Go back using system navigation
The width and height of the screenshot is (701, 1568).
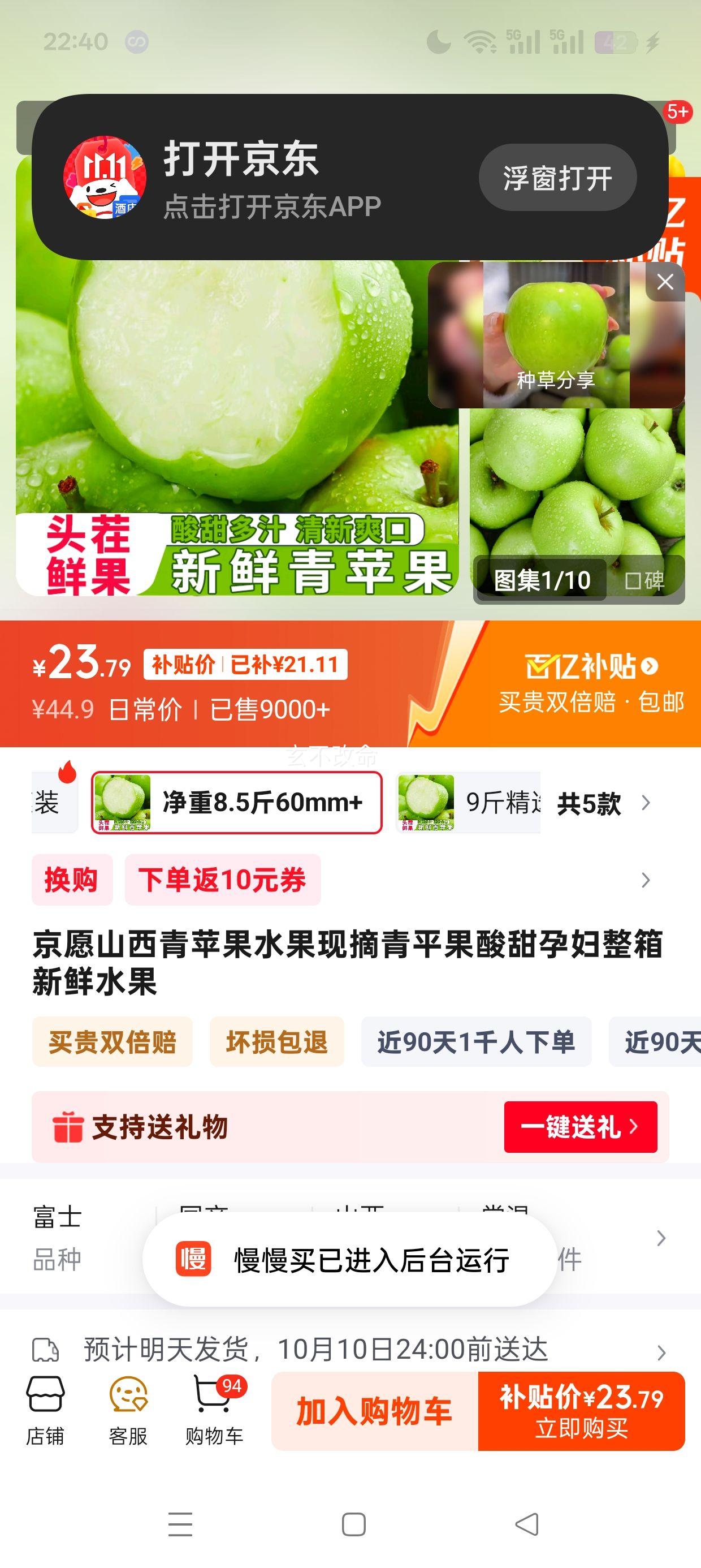coord(526,1523)
